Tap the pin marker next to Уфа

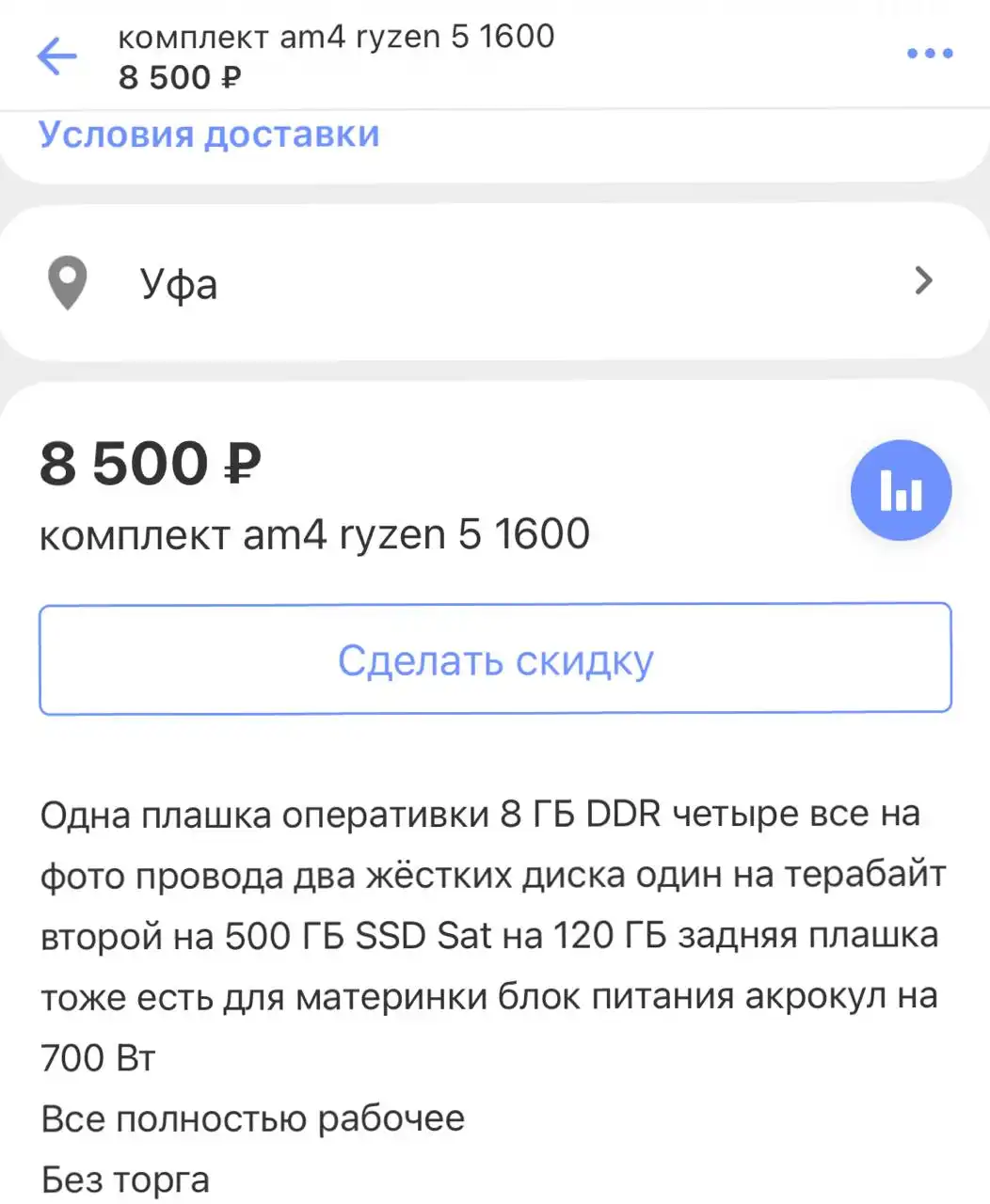[x=66, y=281]
